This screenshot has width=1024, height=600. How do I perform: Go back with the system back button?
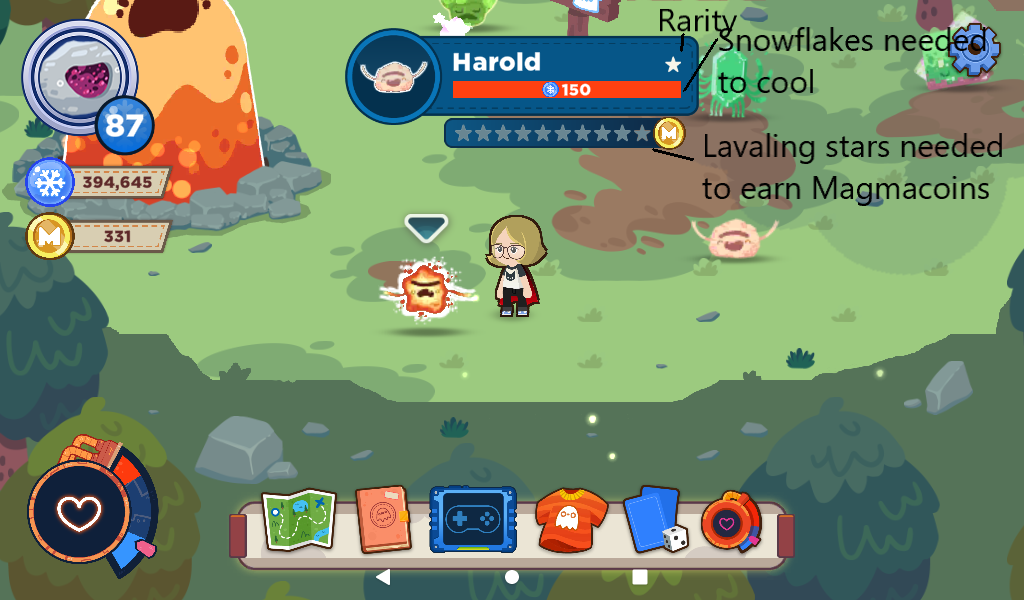tap(383, 577)
